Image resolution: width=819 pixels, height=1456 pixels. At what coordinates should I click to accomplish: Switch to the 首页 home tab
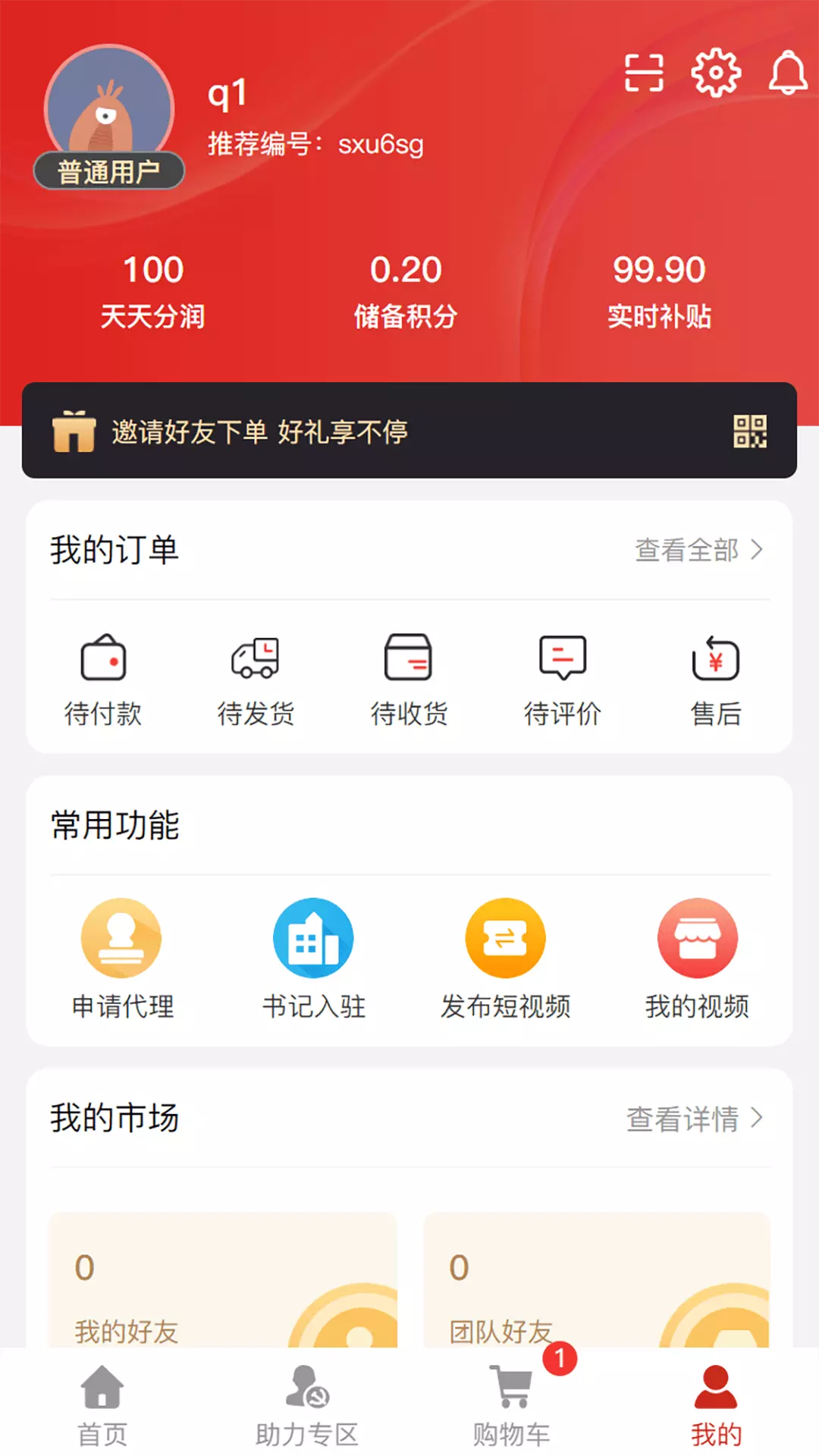[102, 1405]
